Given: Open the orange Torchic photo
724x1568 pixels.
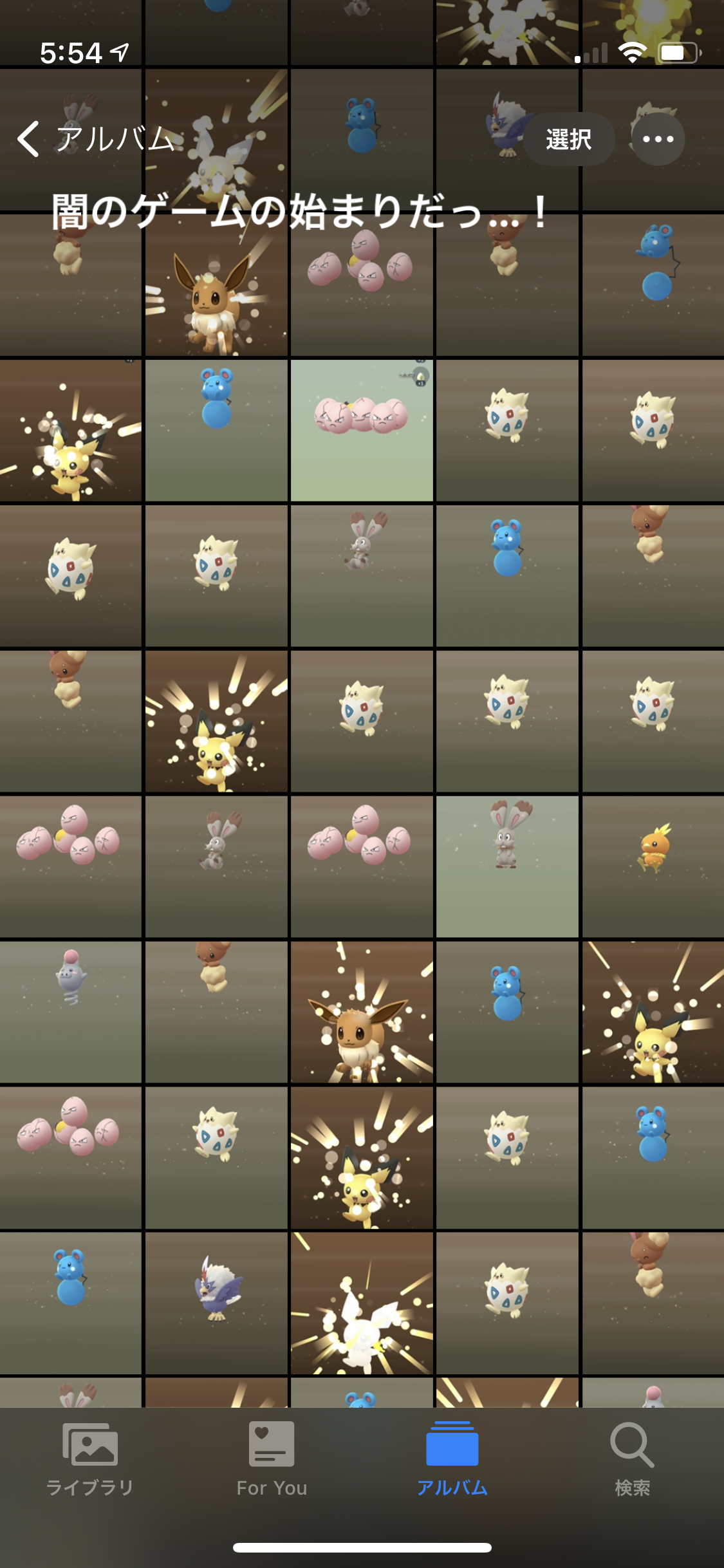Looking at the screenshot, I should point(653,866).
